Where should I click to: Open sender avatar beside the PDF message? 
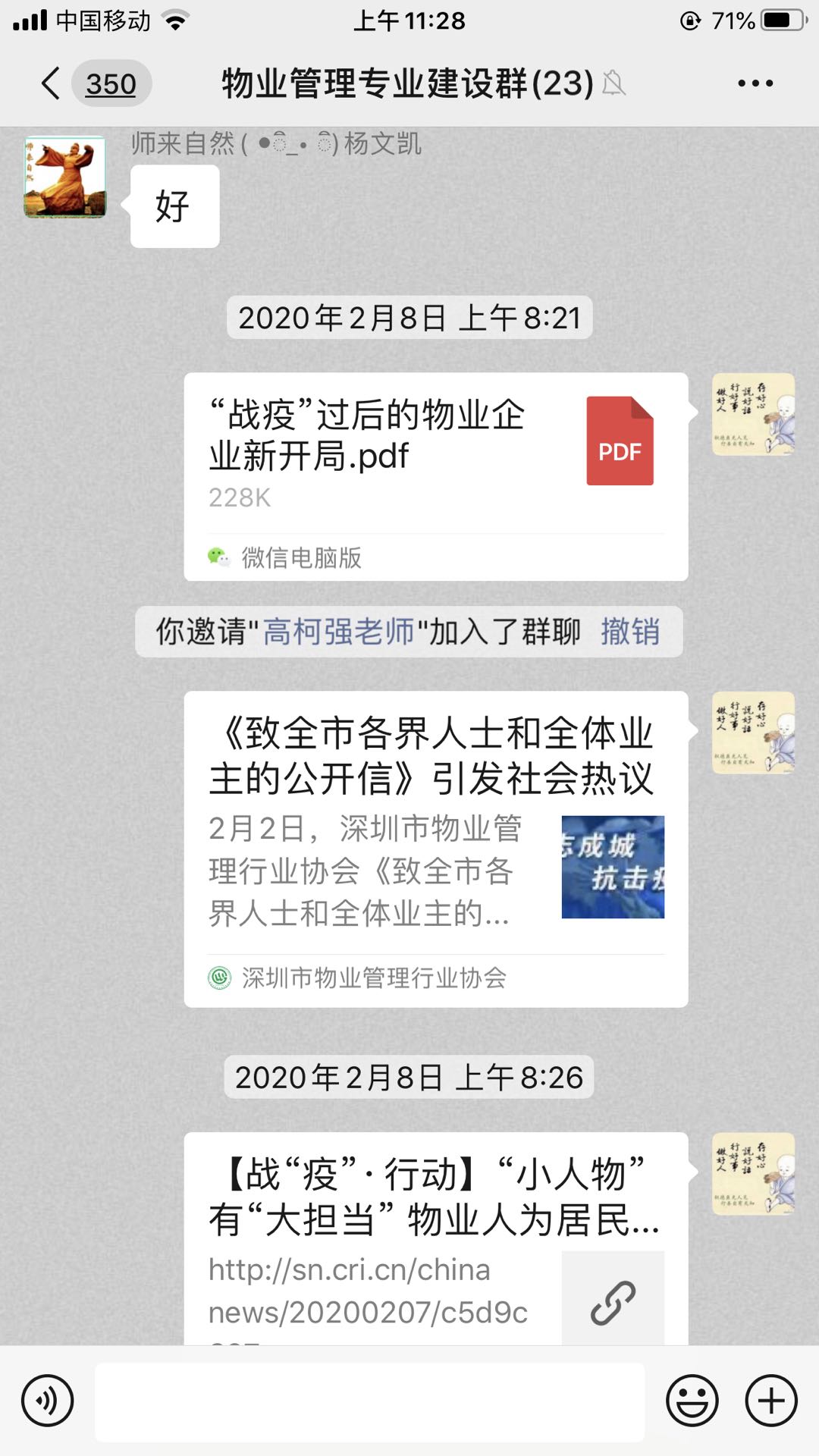click(753, 415)
